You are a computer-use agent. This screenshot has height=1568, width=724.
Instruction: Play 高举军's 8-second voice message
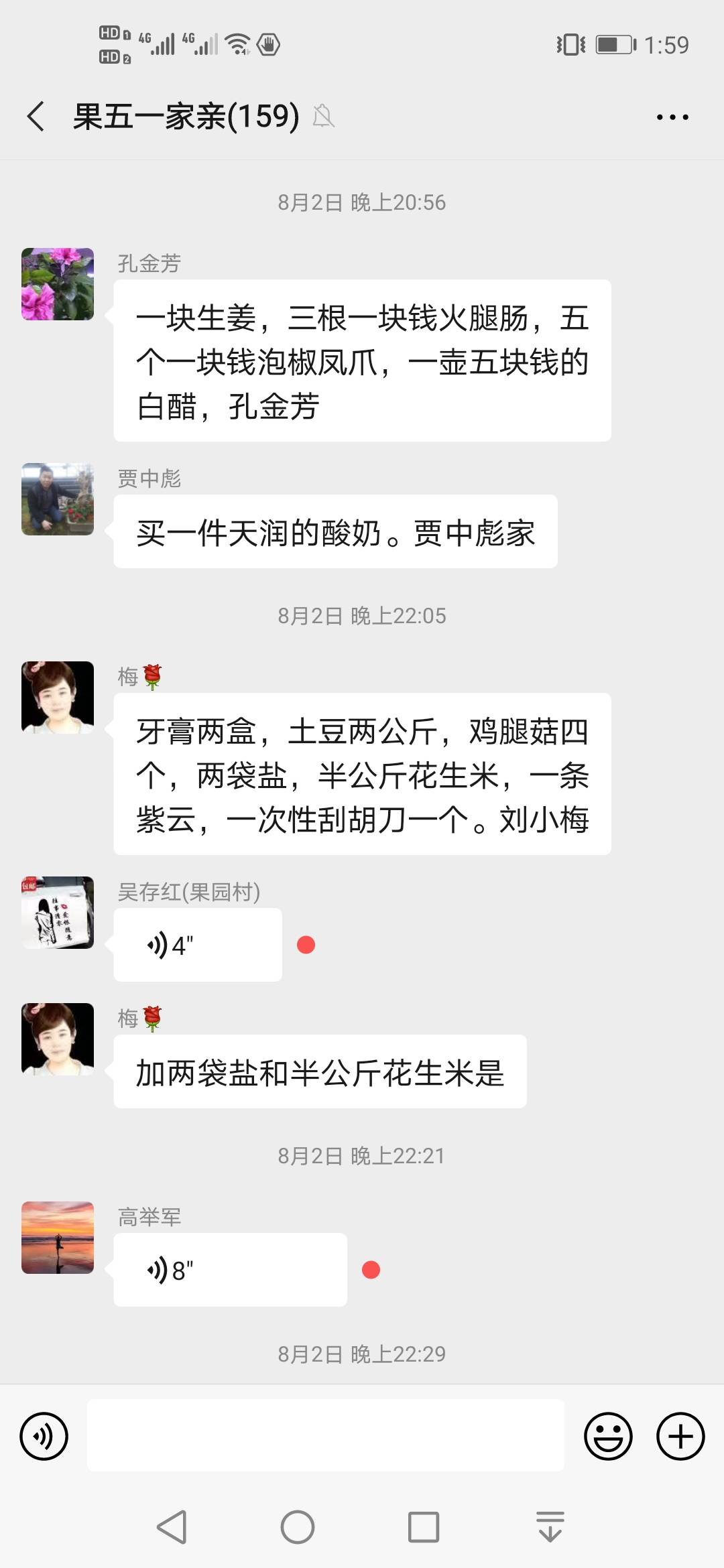pos(229,1270)
